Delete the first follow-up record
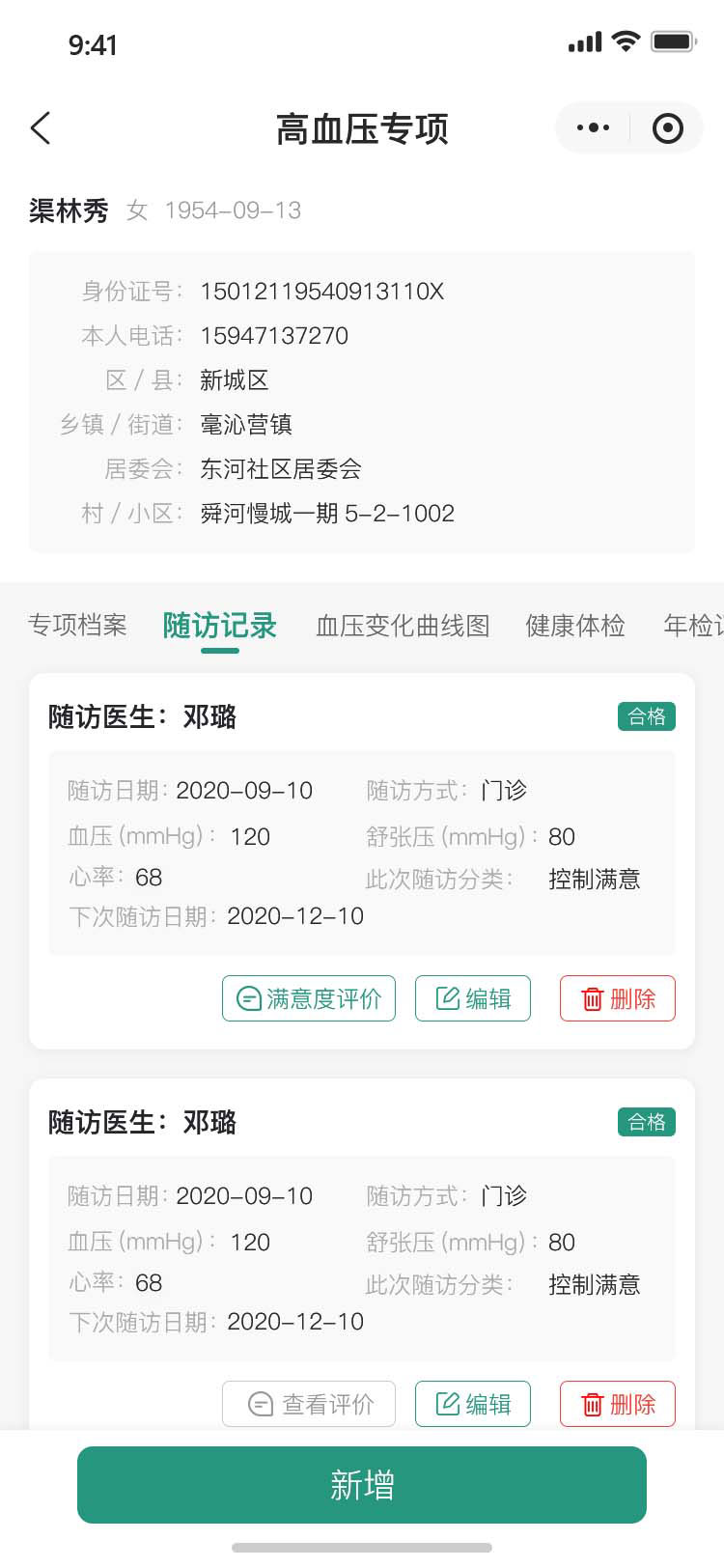 [618, 998]
